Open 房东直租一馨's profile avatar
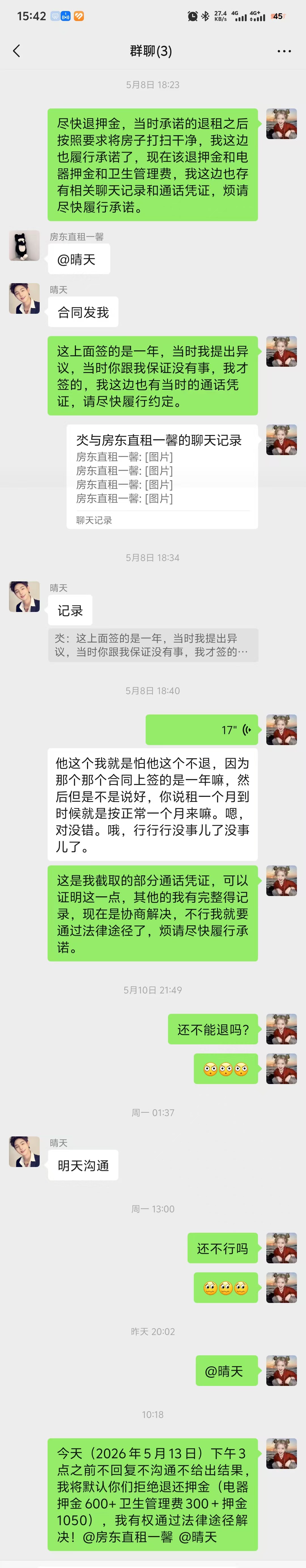This screenshot has height=1568, width=306. pyautogui.click(x=24, y=246)
